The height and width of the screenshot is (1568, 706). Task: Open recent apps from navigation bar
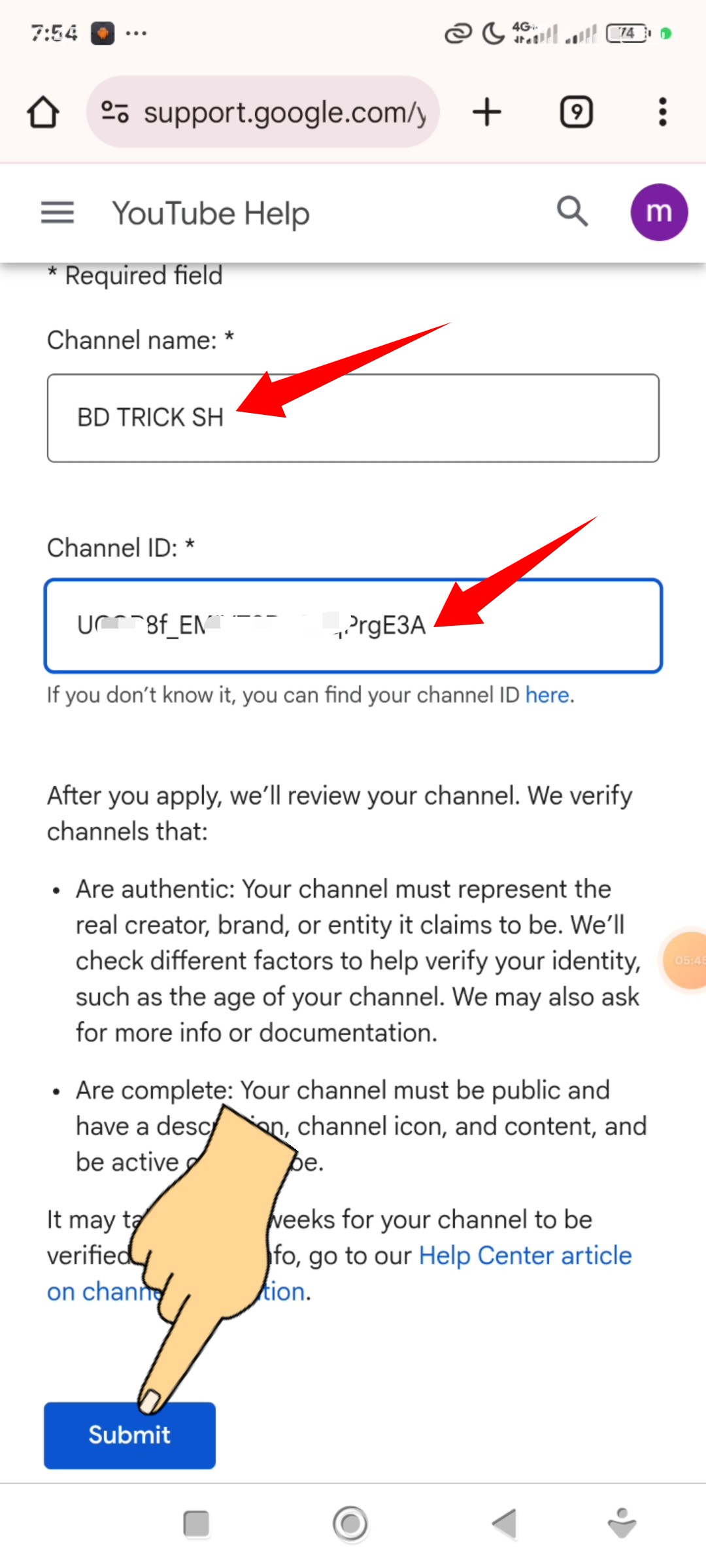[196, 1524]
